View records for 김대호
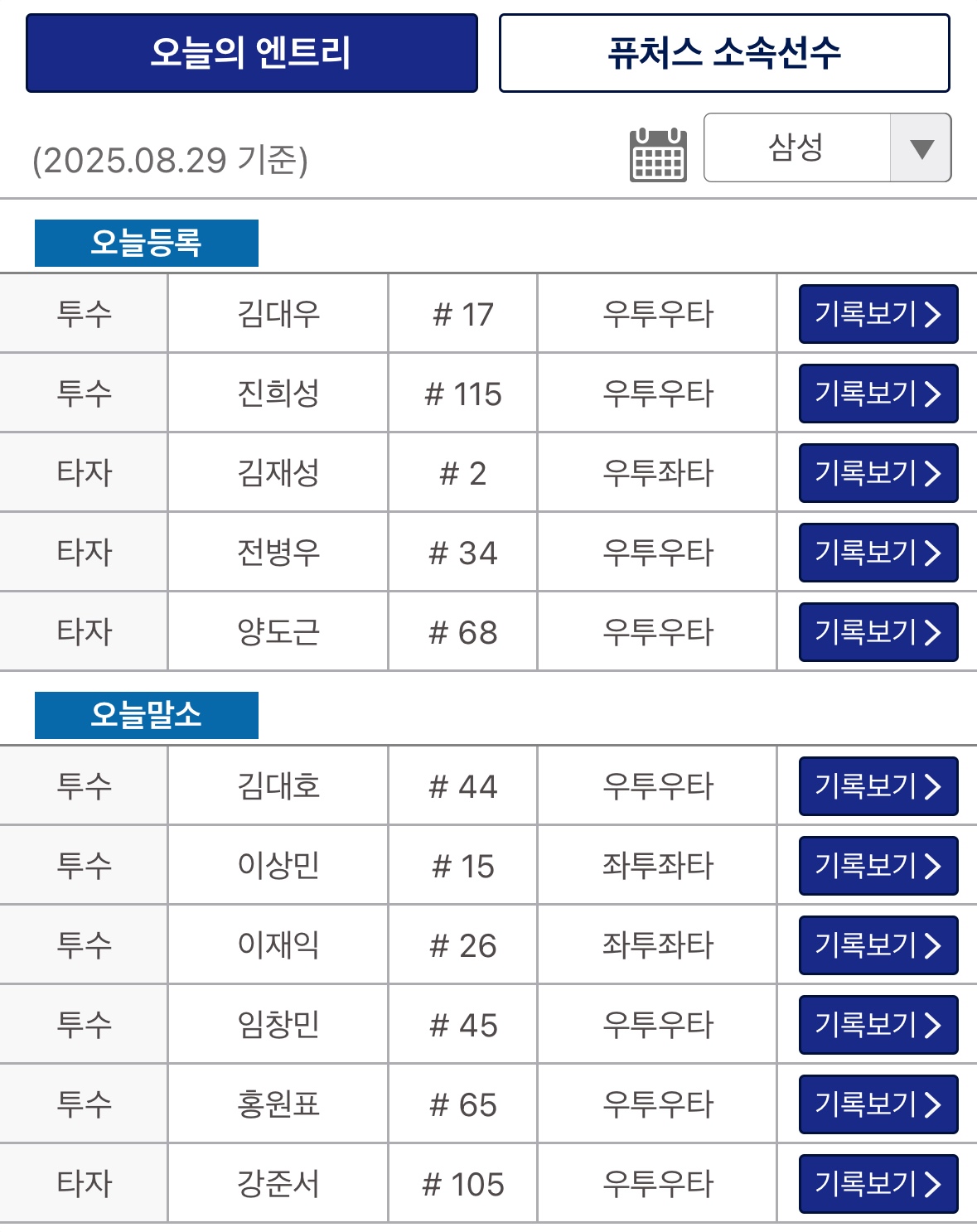This screenshot has height=1232, width=977. [878, 786]
